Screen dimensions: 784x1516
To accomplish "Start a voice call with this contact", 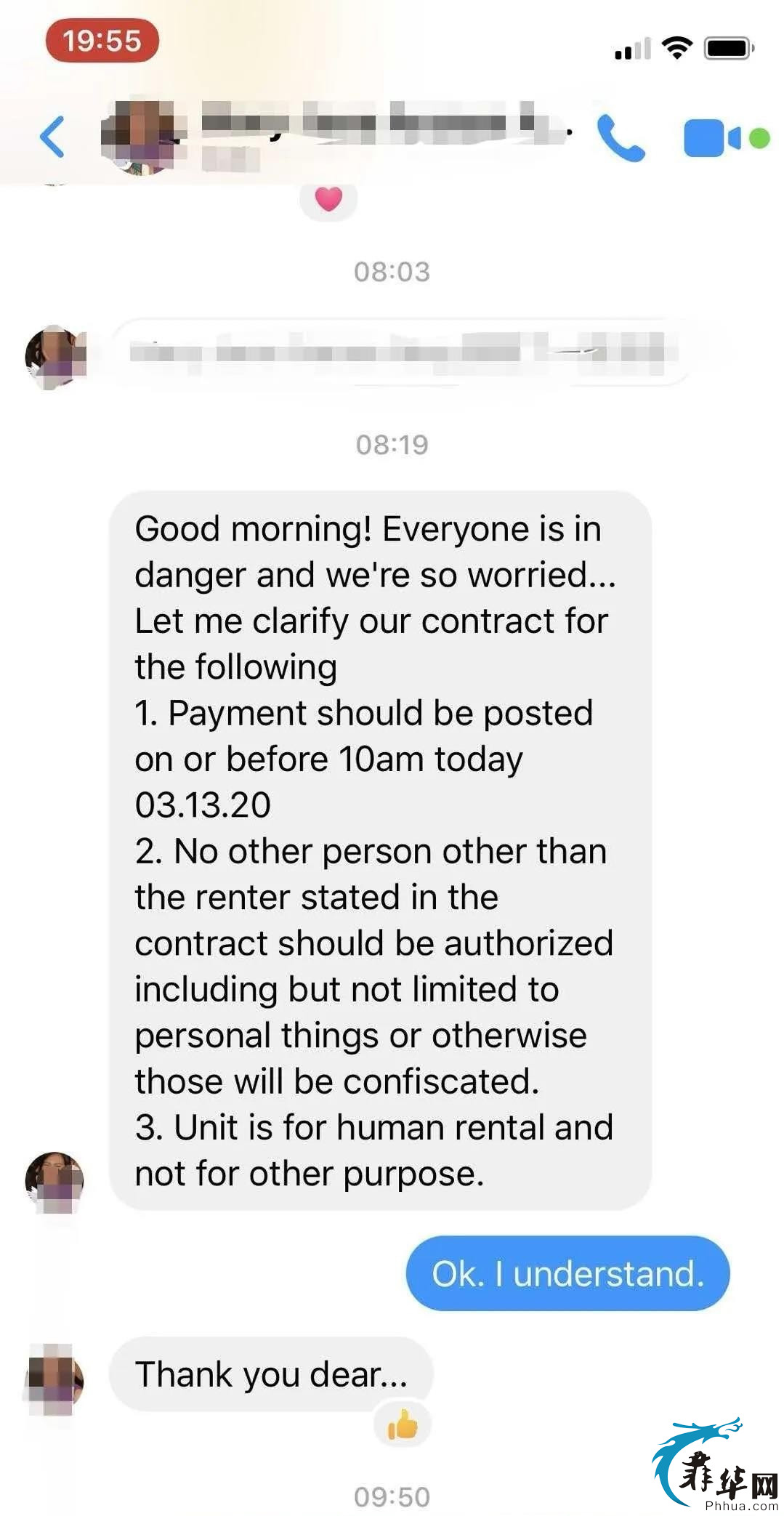I will (x=620, y=137).
